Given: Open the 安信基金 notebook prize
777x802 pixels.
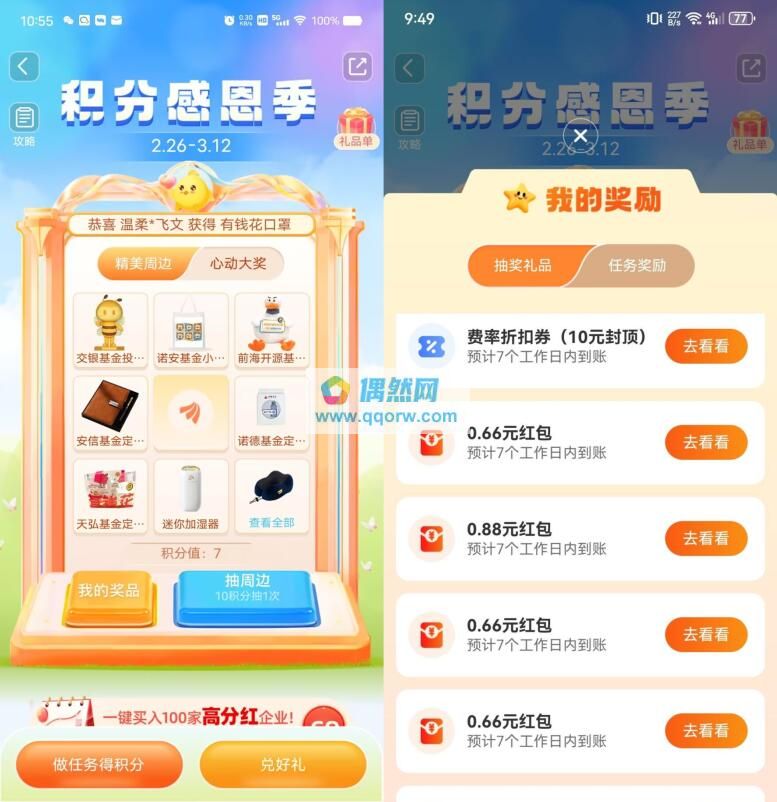Looking at the screenshot, I should tap(109, 413).
